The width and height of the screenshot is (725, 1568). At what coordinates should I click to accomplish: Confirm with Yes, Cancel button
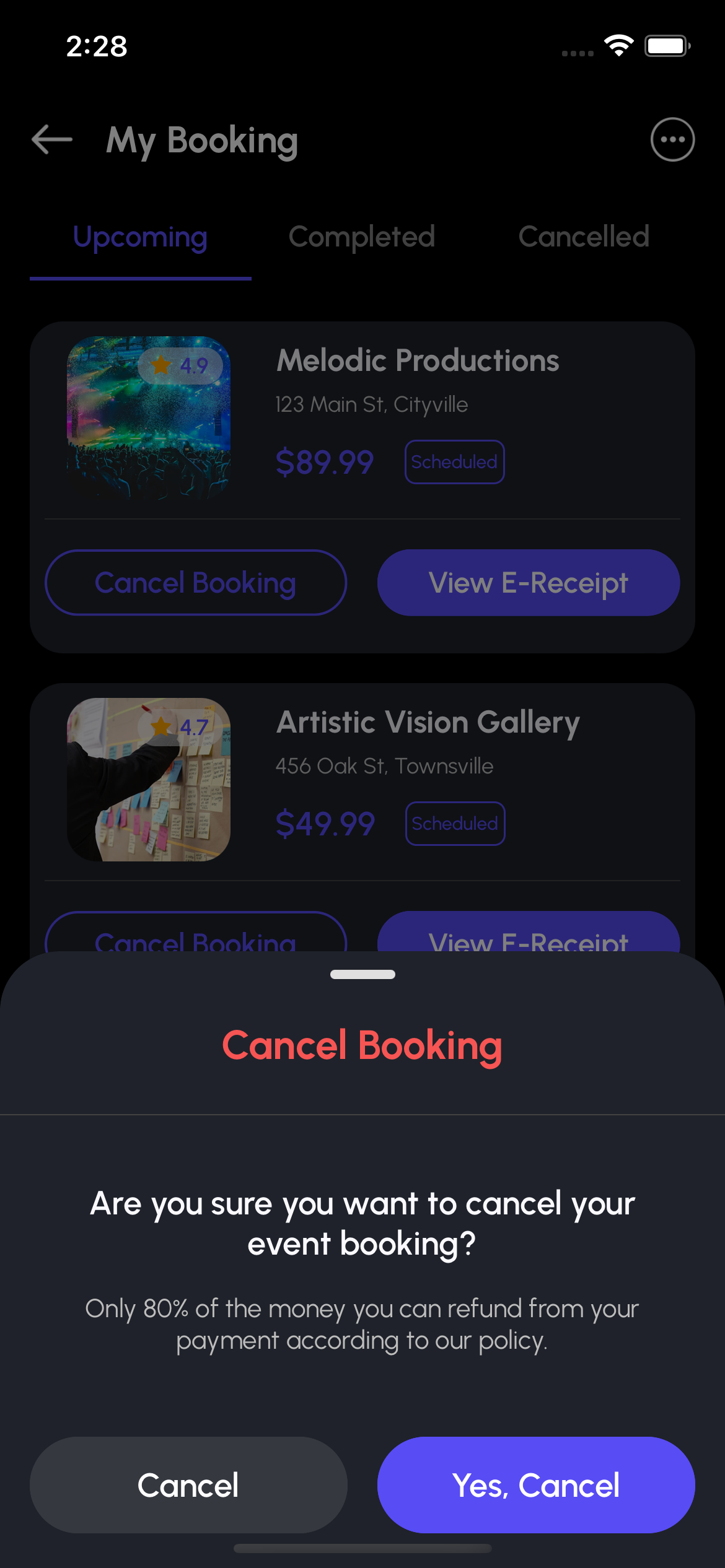coord(535,1484)
